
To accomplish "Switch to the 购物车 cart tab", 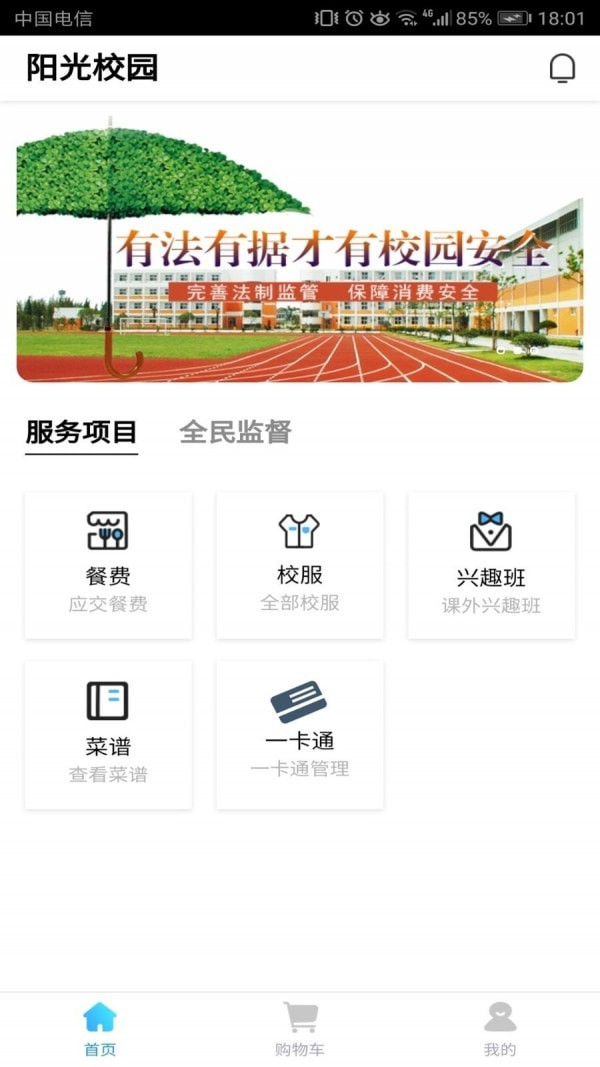I will point(300,1030).
